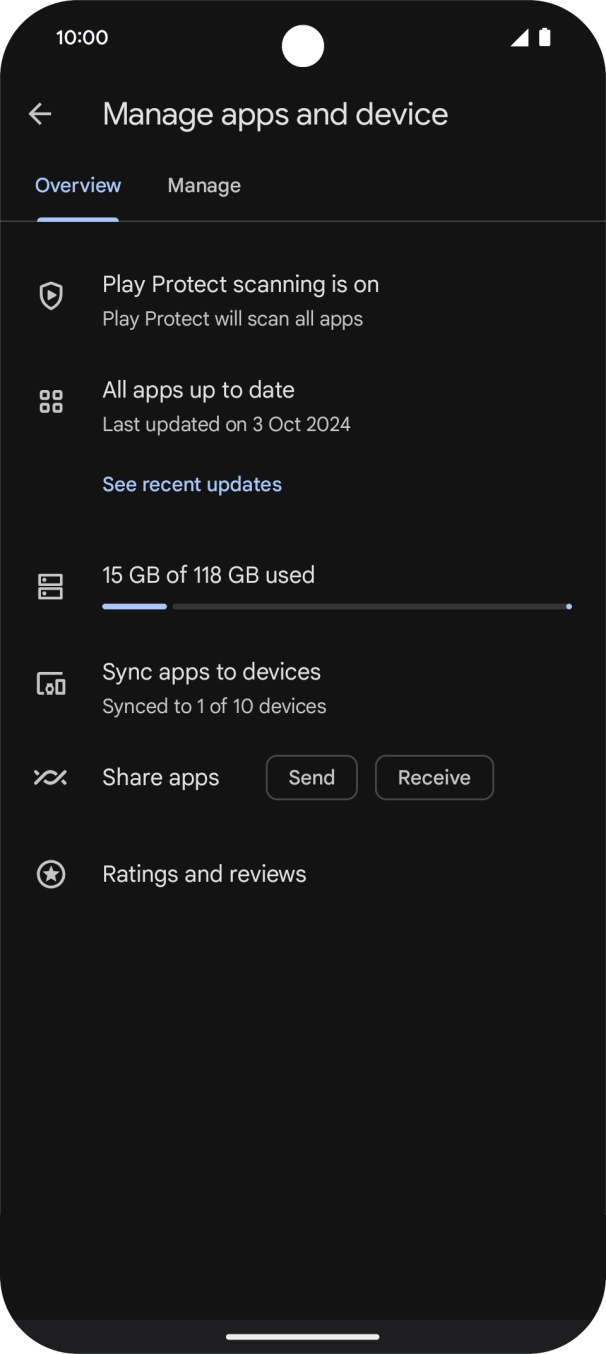The width and height of the screenshot is (606, 1354).
Task: Open Ratings and reviews
Action: pyautogui.click(x=204, y=874)
